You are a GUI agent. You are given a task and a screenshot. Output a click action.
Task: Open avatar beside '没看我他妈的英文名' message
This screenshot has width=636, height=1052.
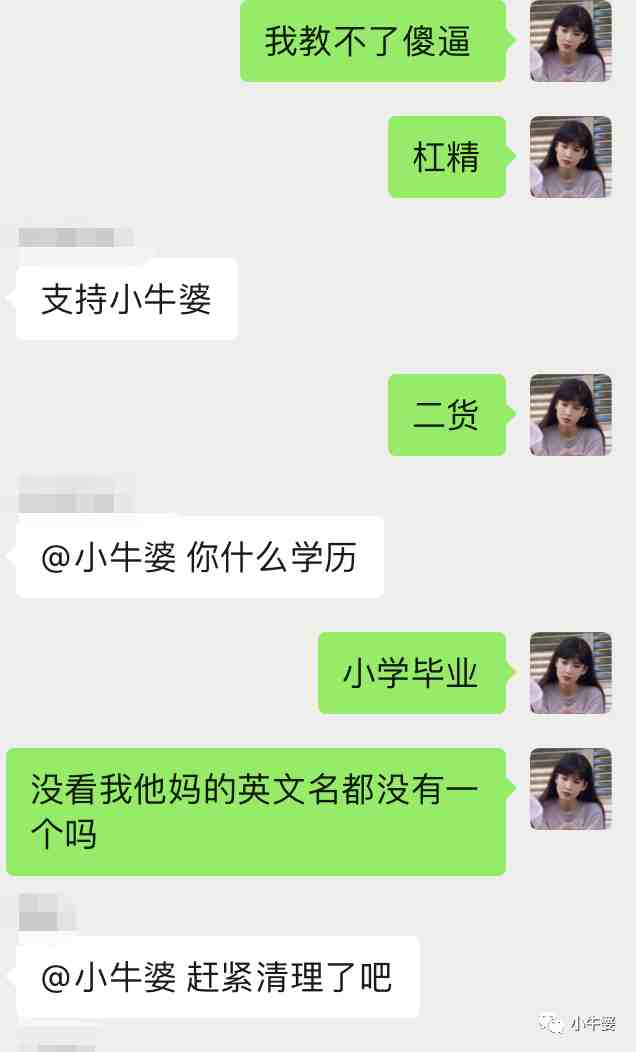tap(570, 789)
